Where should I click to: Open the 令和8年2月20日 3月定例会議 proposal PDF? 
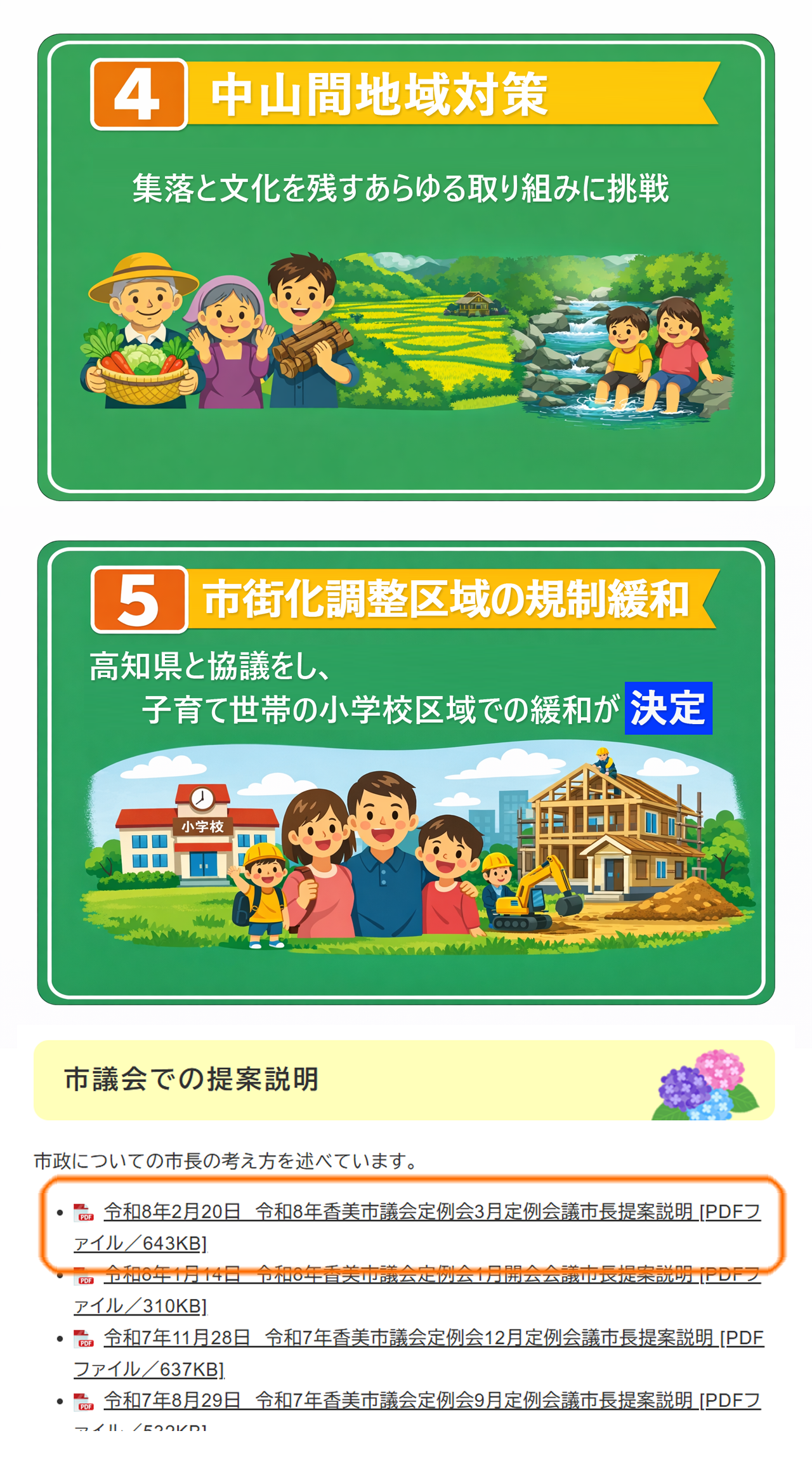431,1212
